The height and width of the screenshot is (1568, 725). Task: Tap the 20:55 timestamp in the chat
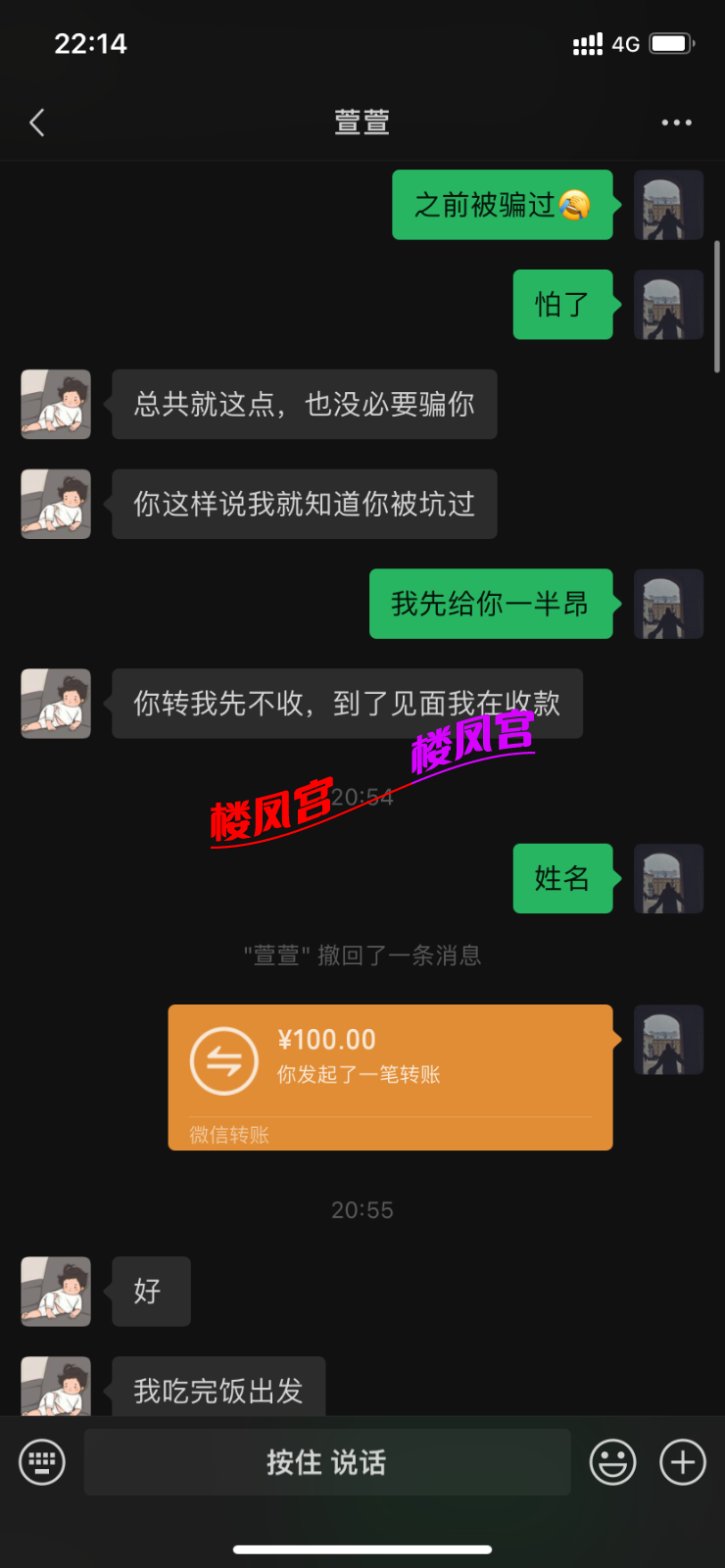coord(362,1210)
